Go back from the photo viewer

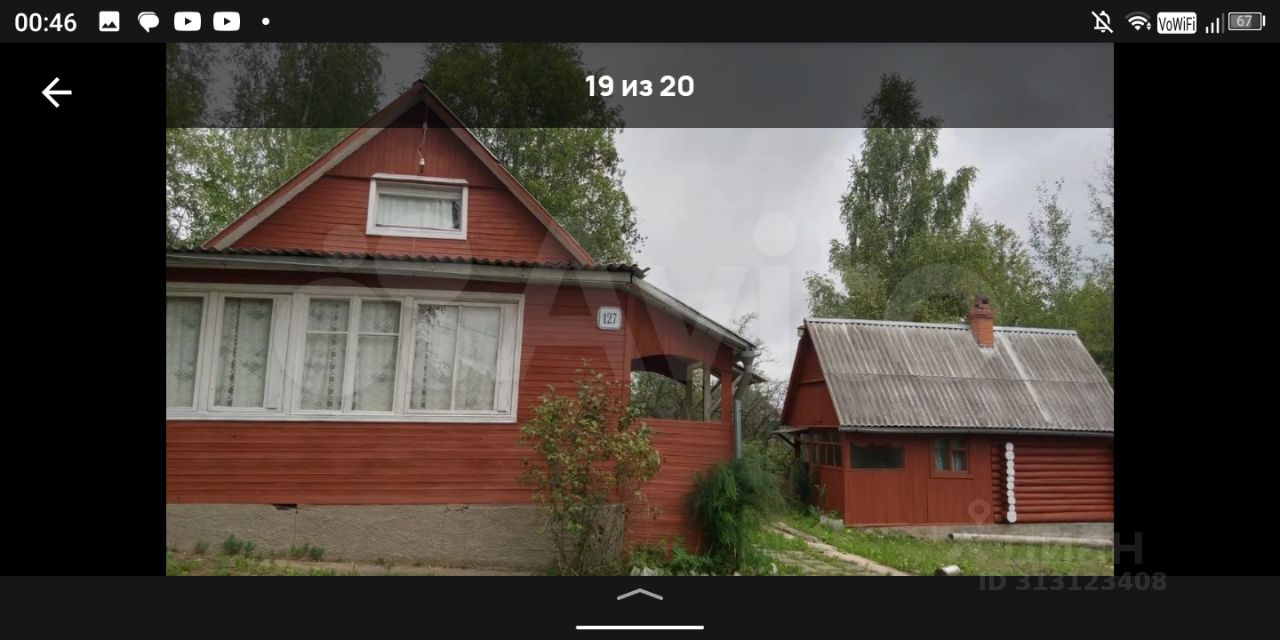pyautogui.click(x=56, y=93)
